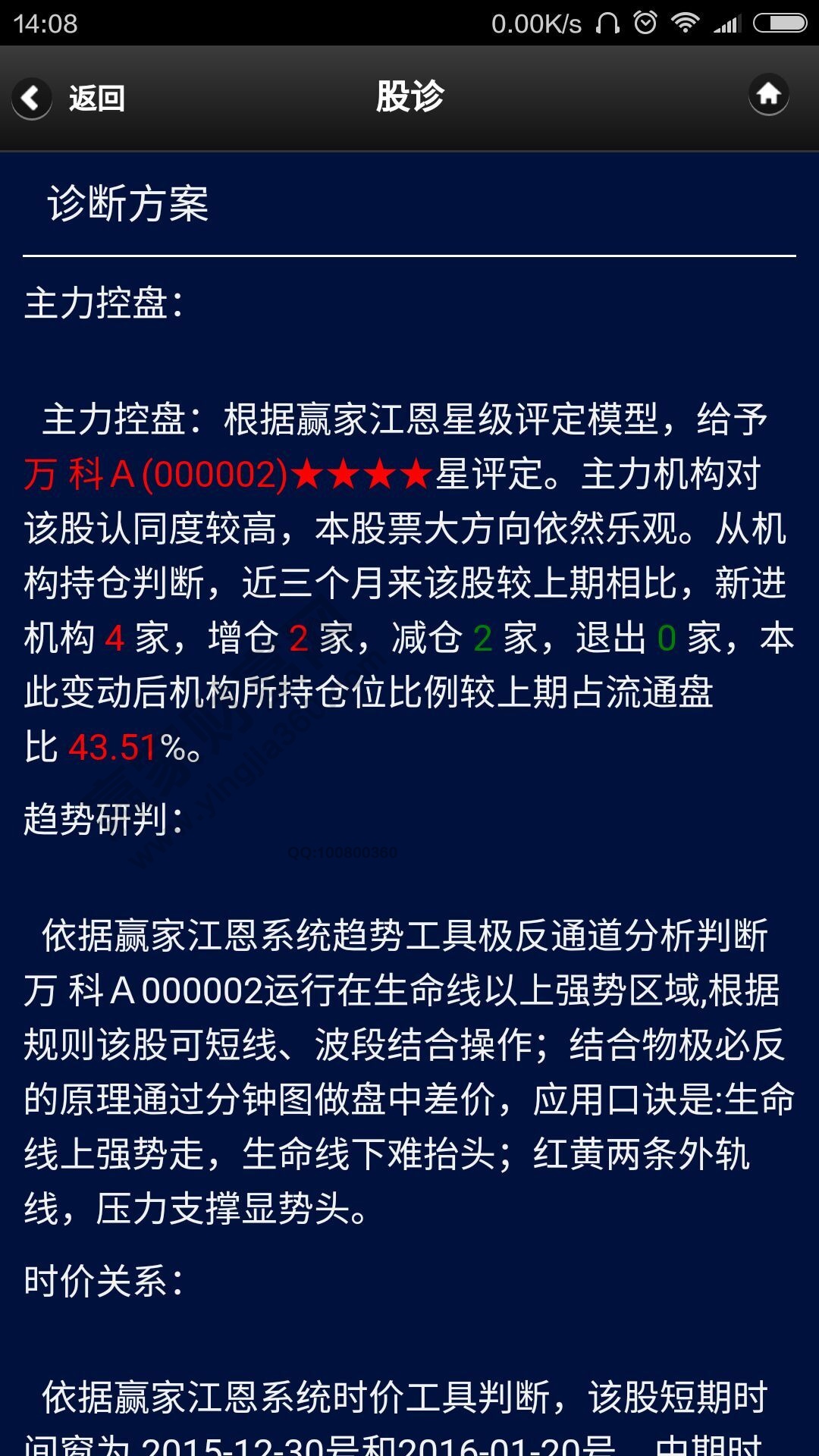Tap the 返回 back button

(x=68, y=98)
